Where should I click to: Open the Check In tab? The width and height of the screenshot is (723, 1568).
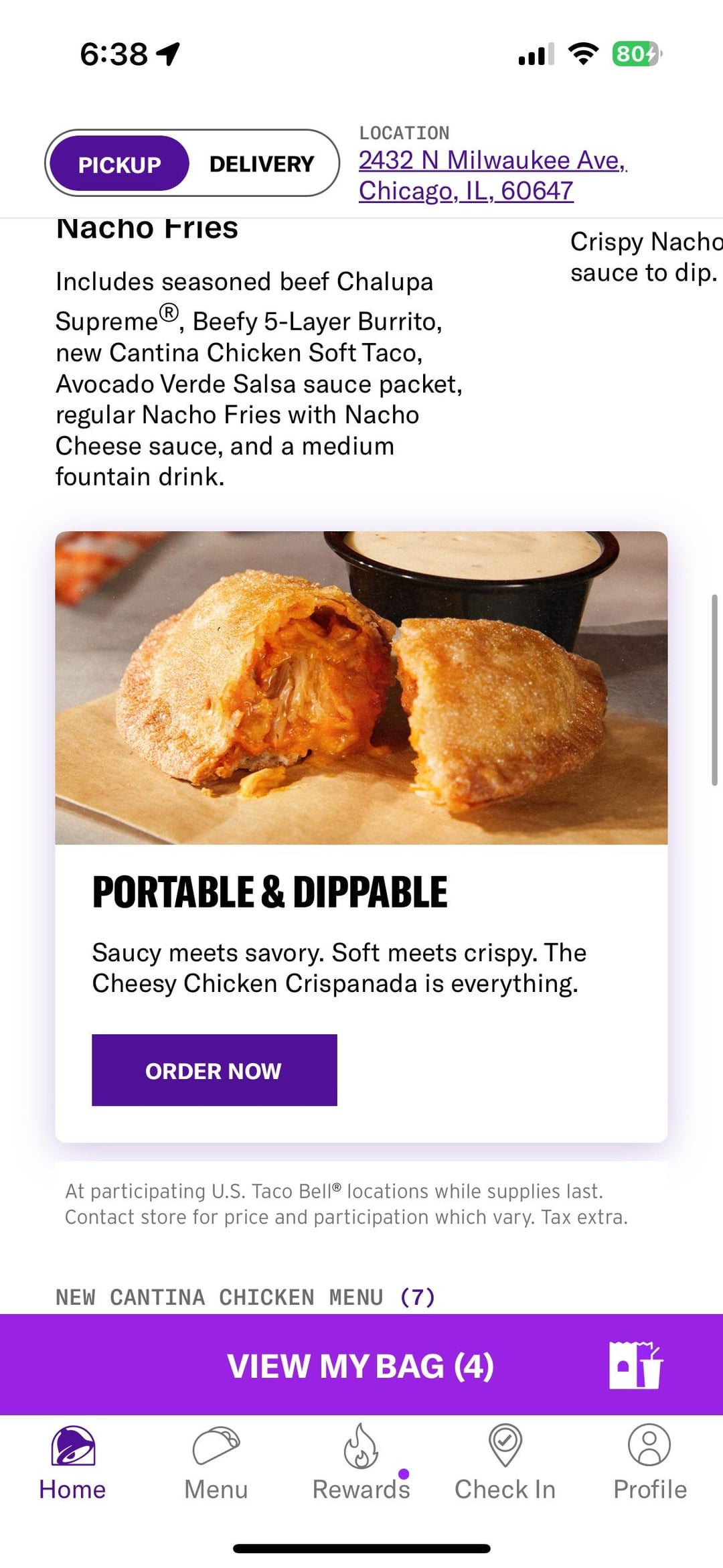tap(505, 1464)
